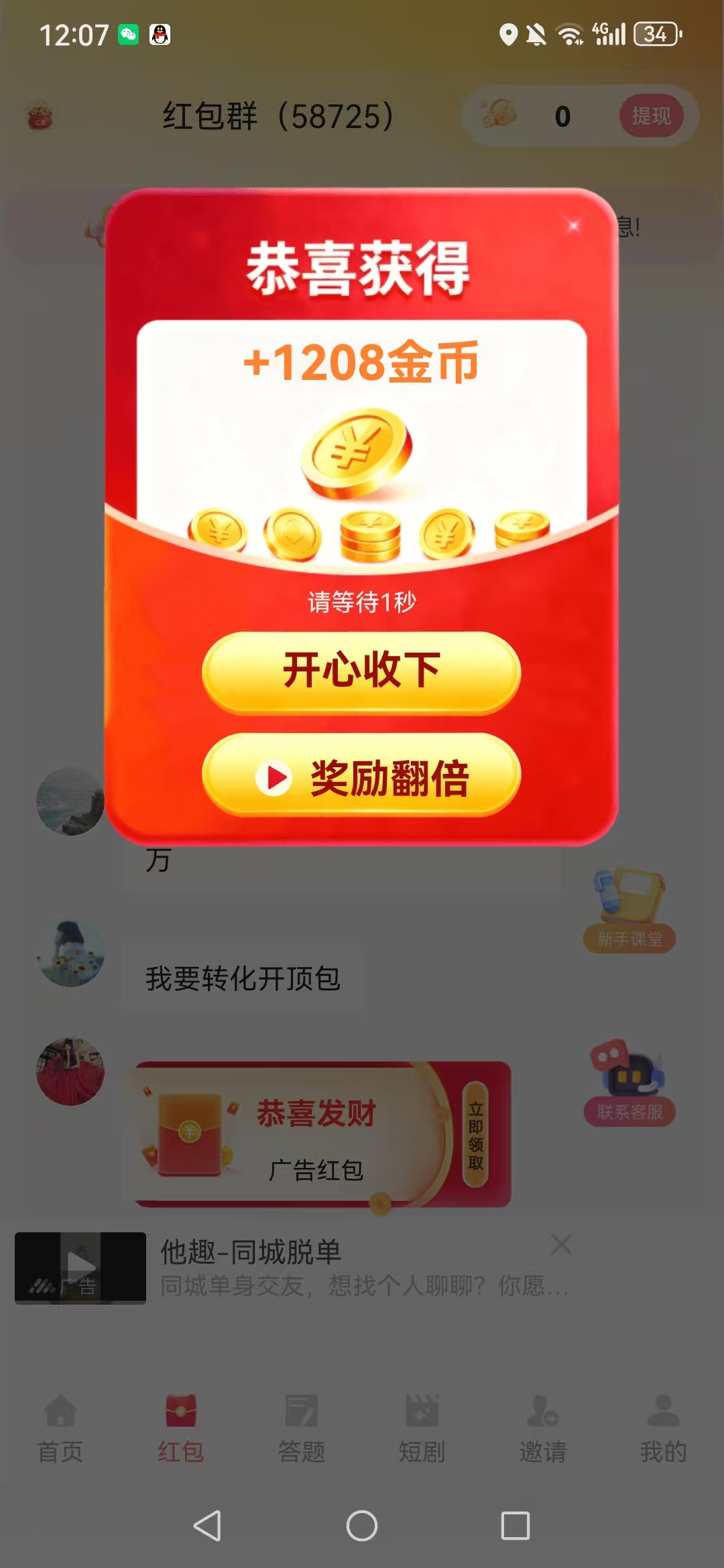Tap the 请等待1秒 countdown indicator
This screenshot has height=1568, width=724.
point(362,600)
